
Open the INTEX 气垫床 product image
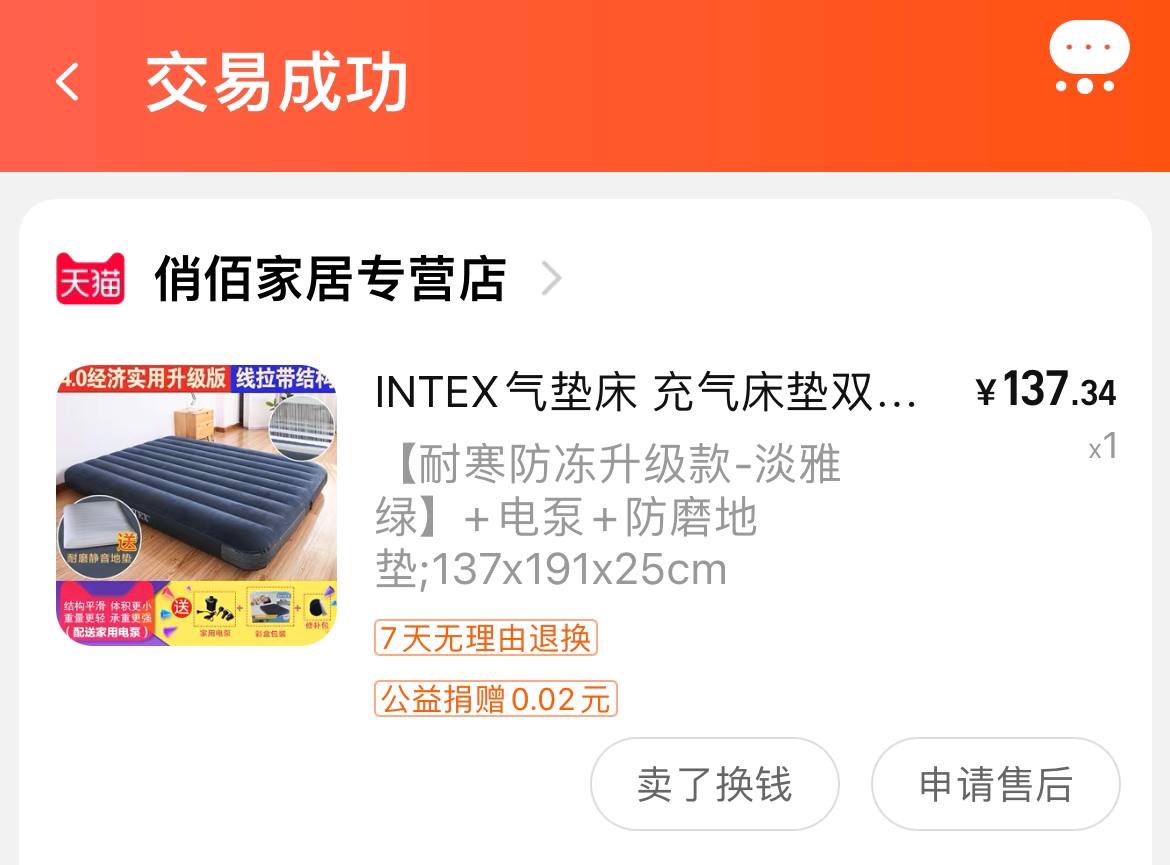tap(196, 505)
